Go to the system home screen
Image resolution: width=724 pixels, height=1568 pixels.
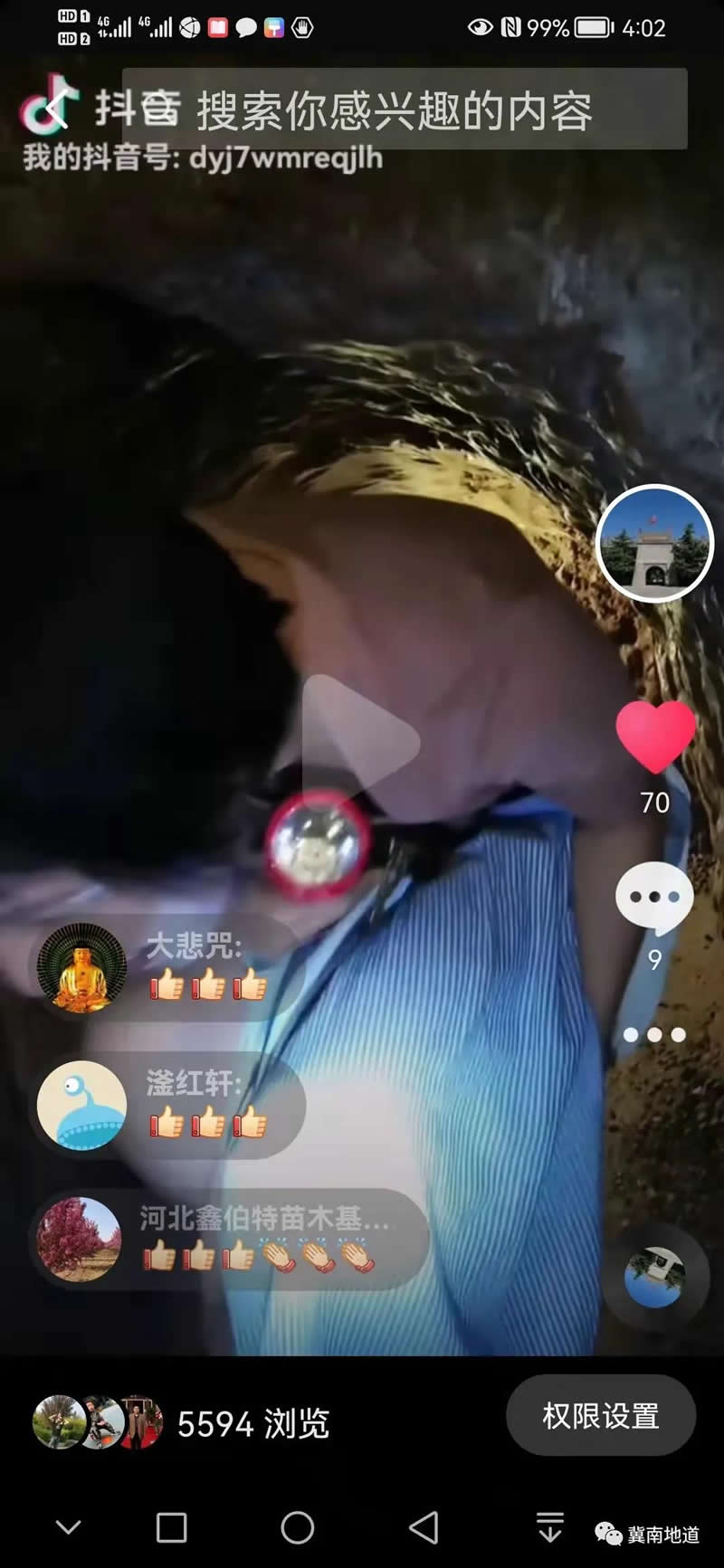click(297, 1528)
